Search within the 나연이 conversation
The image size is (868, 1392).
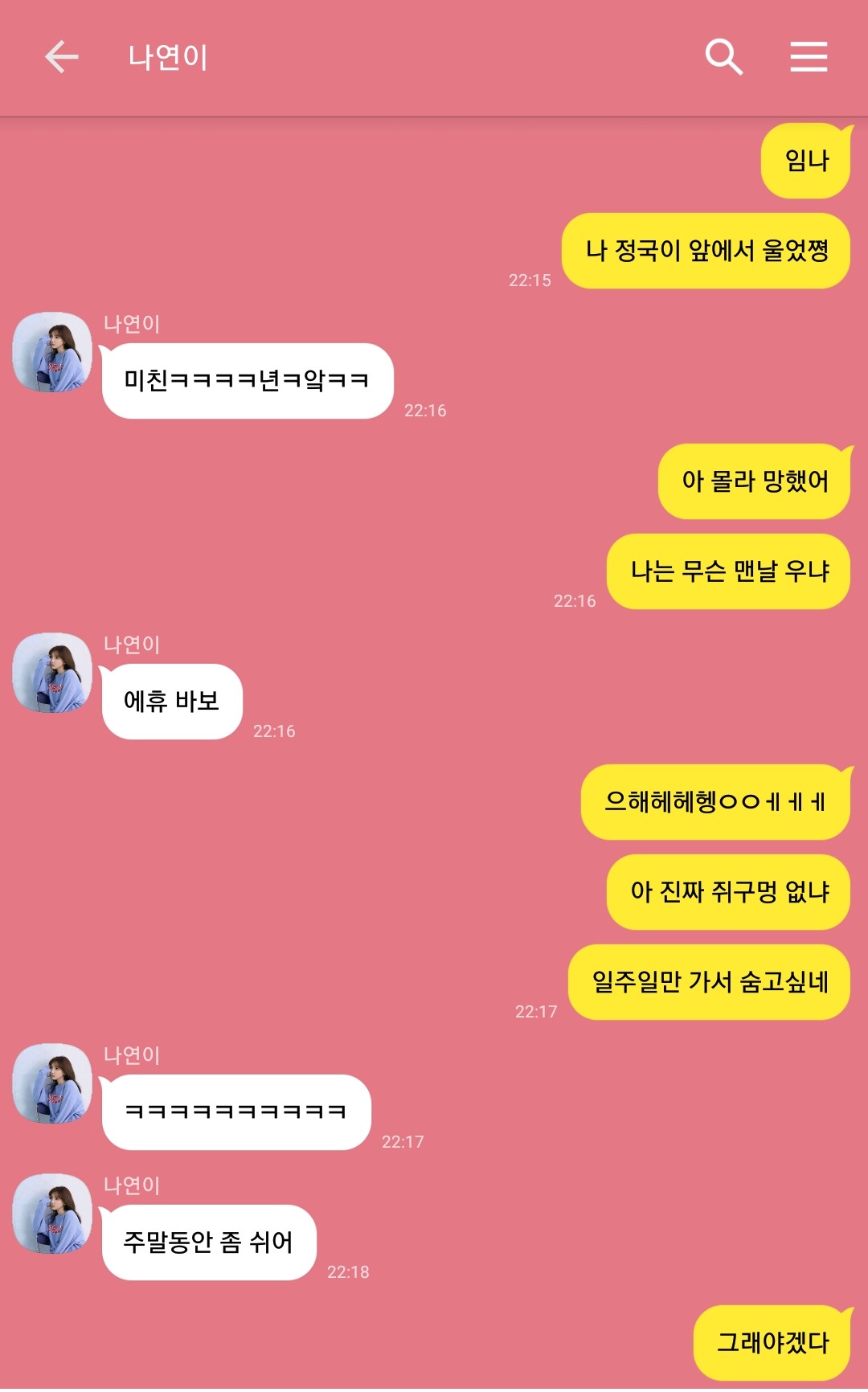(723, 57)
